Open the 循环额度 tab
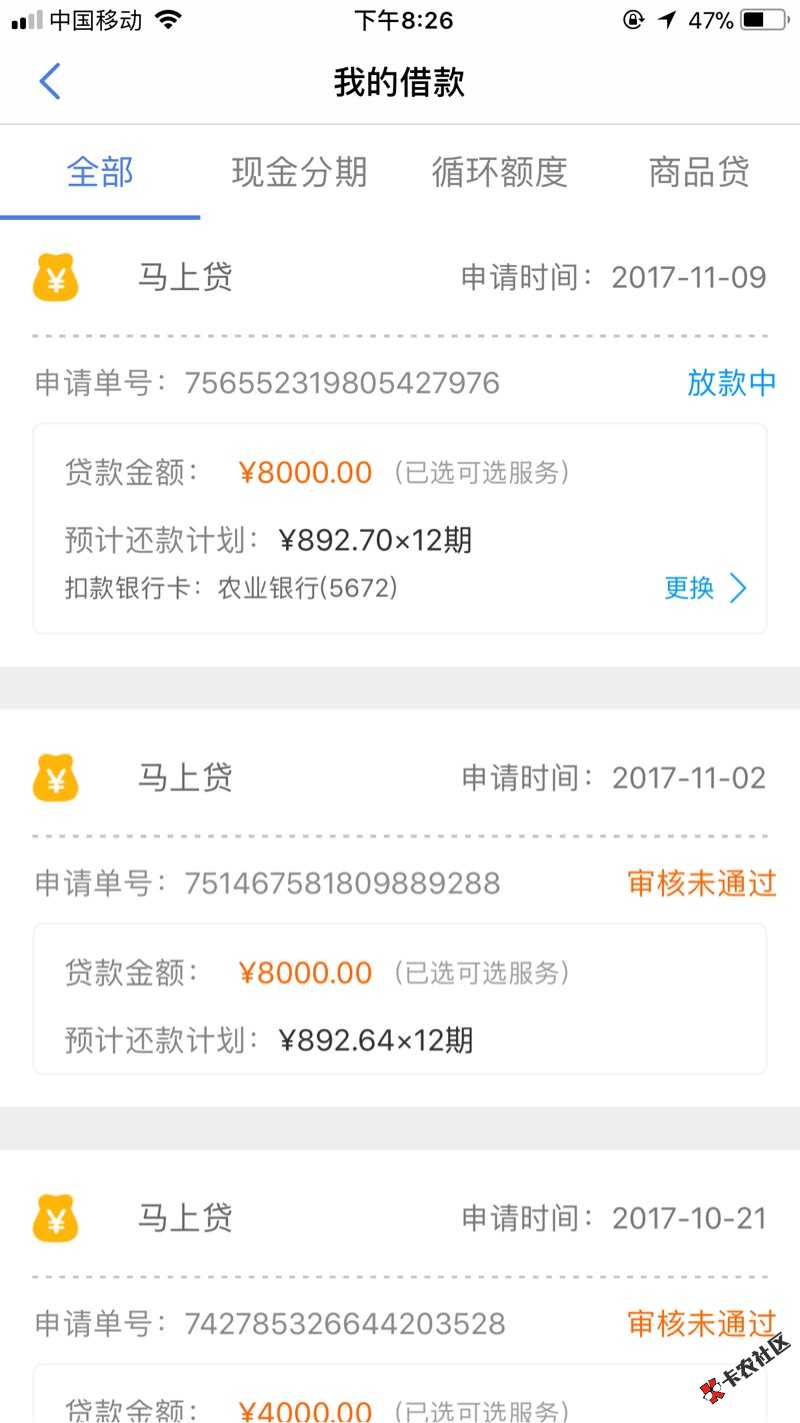Image resolution: width=800 pixels, height=1423 pixels. click(499, 172)
